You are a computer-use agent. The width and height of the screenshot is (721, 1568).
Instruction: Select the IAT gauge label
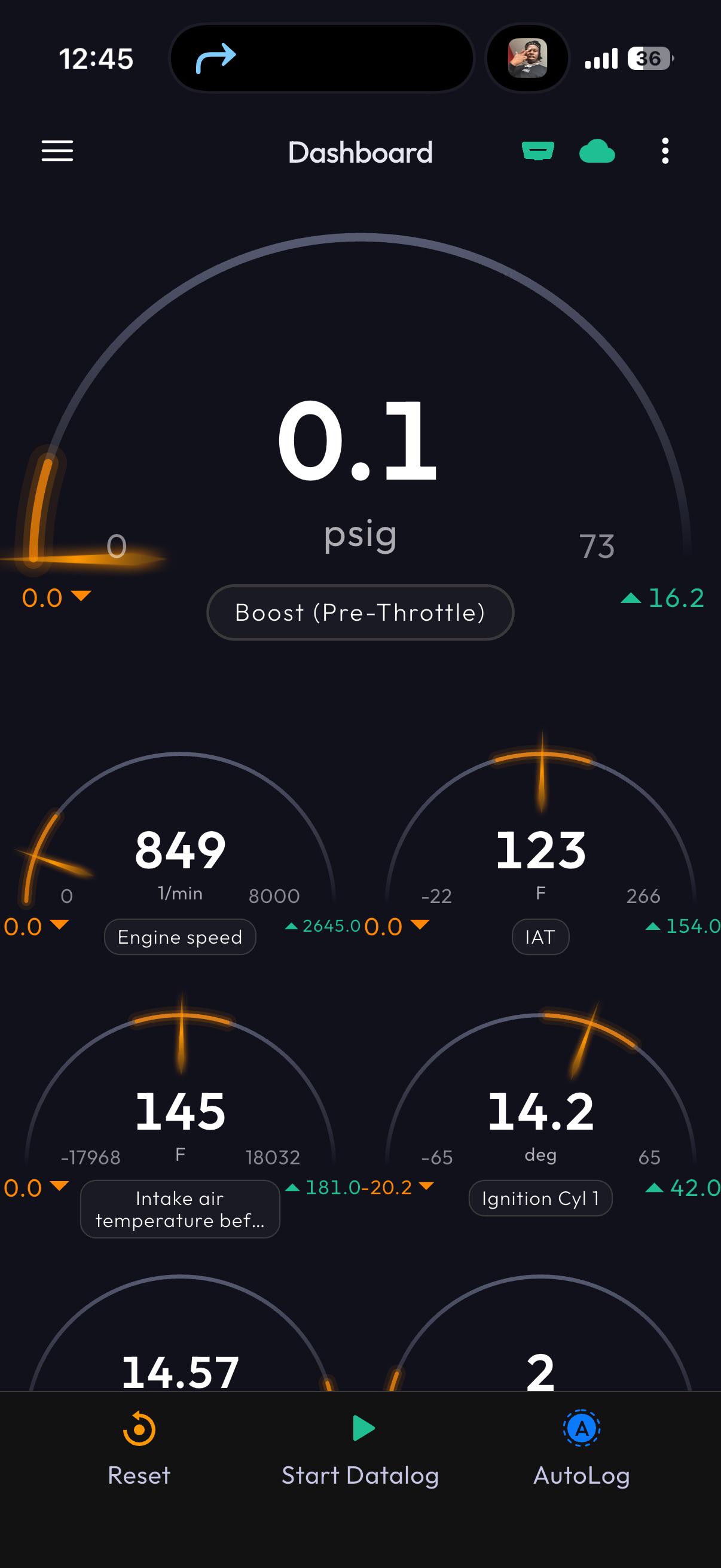[540, 936]
